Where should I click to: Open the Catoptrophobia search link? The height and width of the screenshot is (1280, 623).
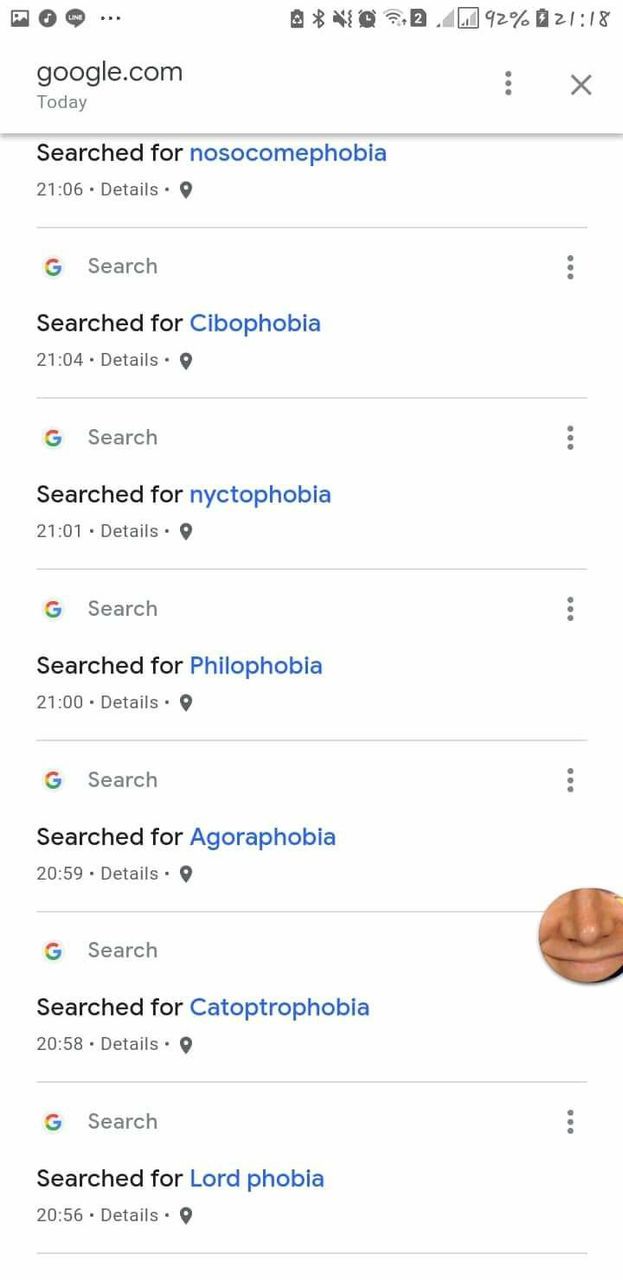click(x=279, y=1007)
